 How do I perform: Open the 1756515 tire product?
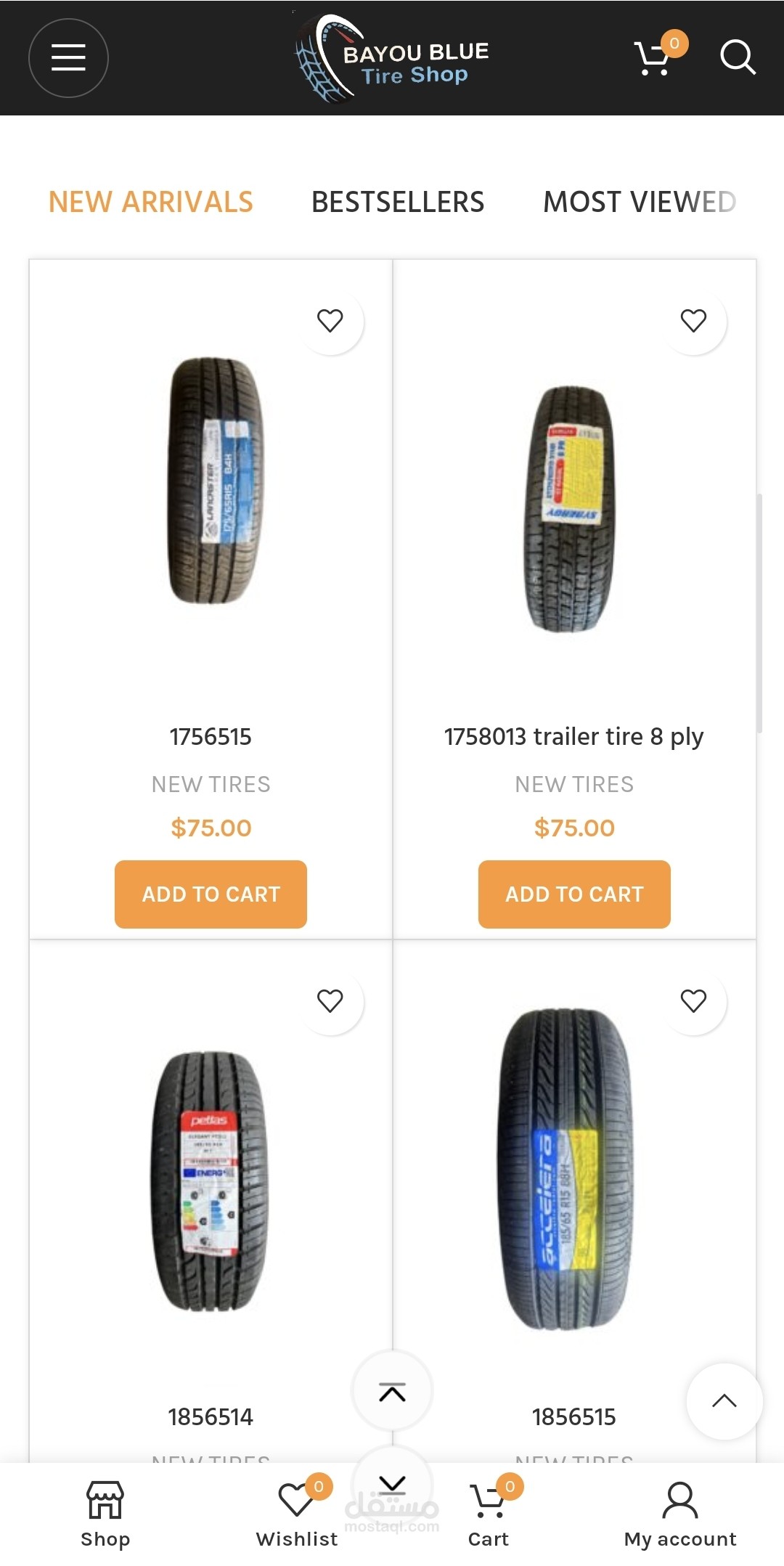pyautogui.click(x=211, y=736)
